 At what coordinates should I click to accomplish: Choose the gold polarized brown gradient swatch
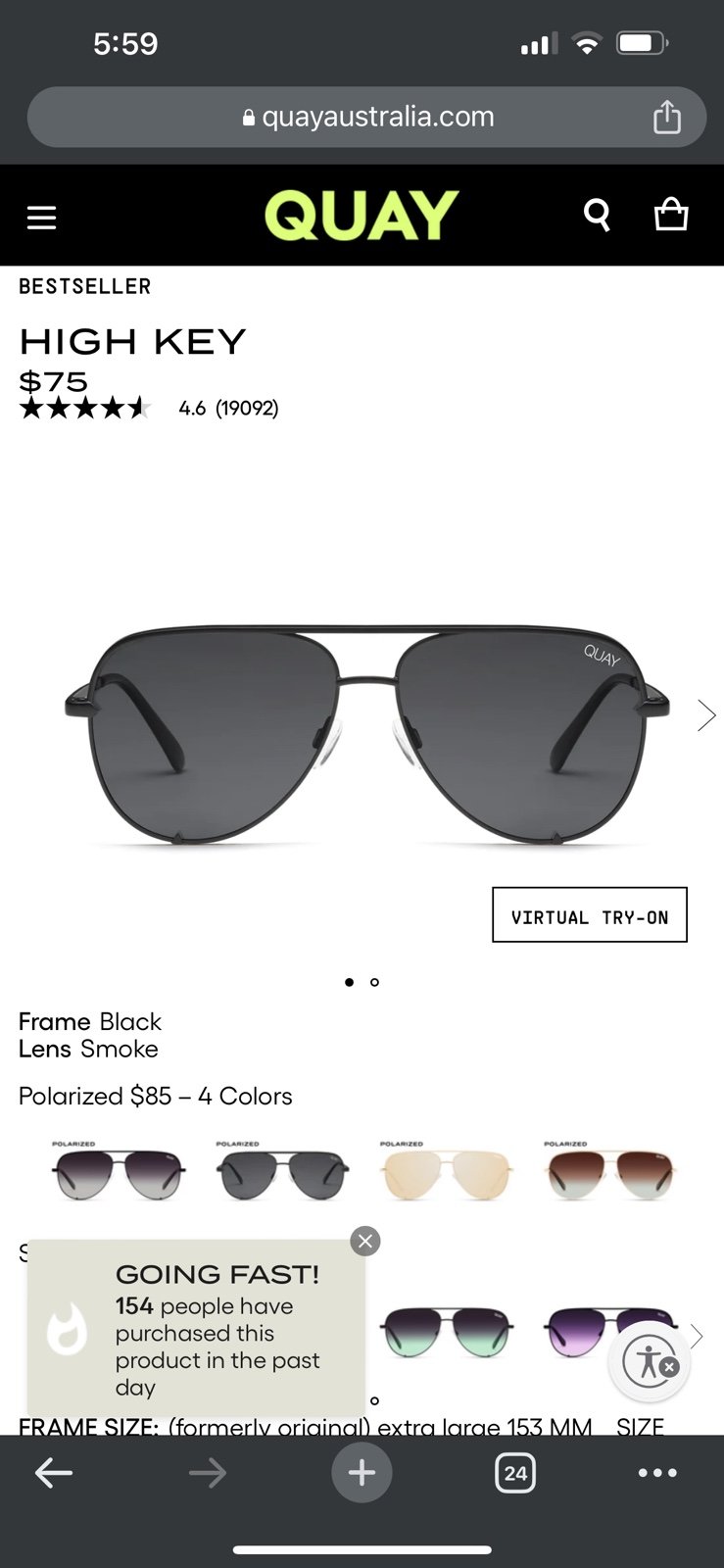(x=610, y=1172)
